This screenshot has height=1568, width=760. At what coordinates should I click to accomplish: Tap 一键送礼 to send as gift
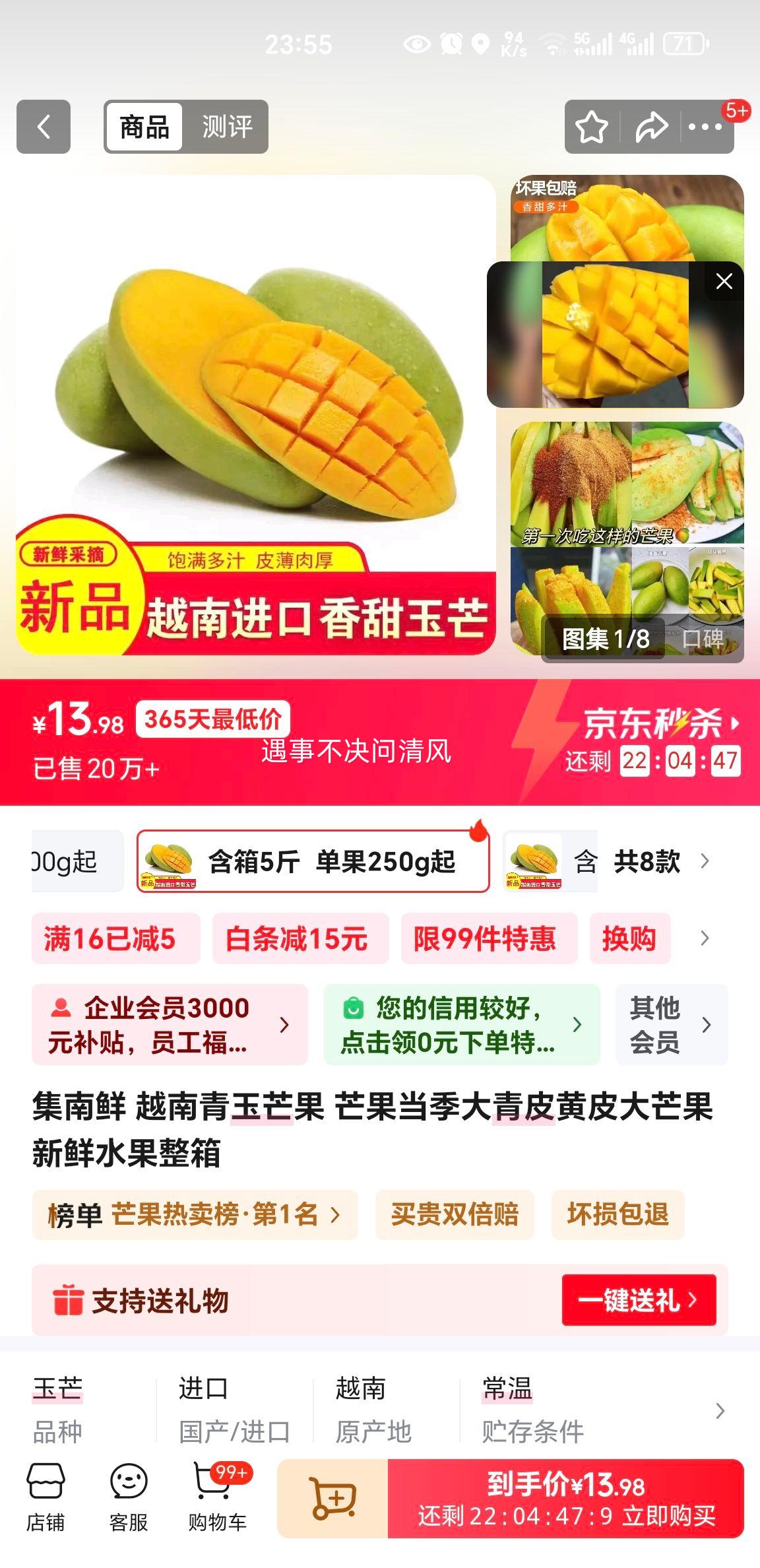tap(639, 1295)
